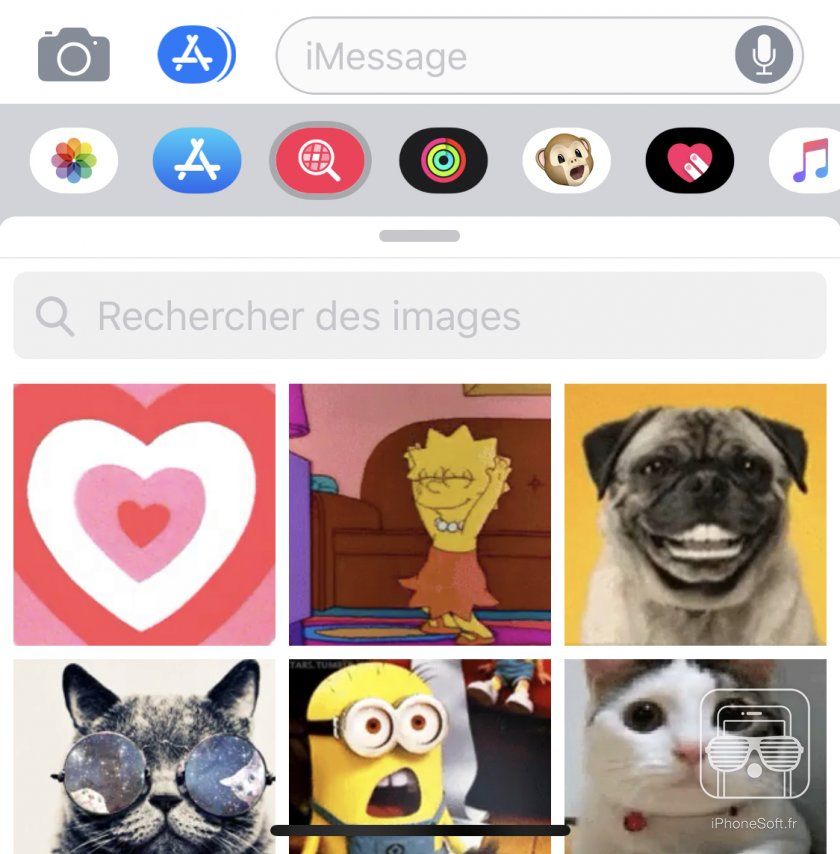
Task: Tap the iMessage text field
Action: tap(505, 56)
